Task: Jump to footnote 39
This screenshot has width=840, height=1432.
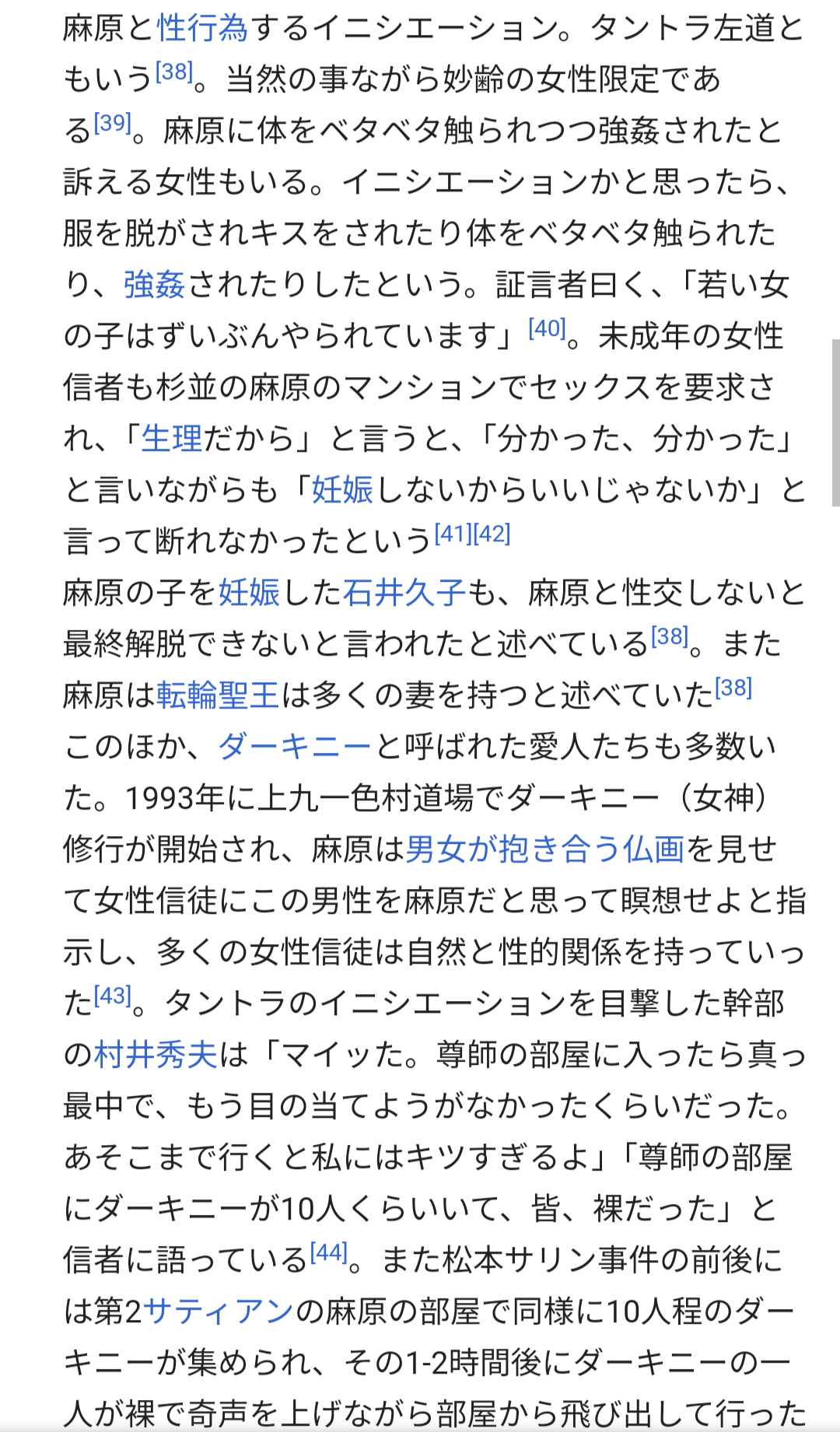Action: (x=112, y=123)
